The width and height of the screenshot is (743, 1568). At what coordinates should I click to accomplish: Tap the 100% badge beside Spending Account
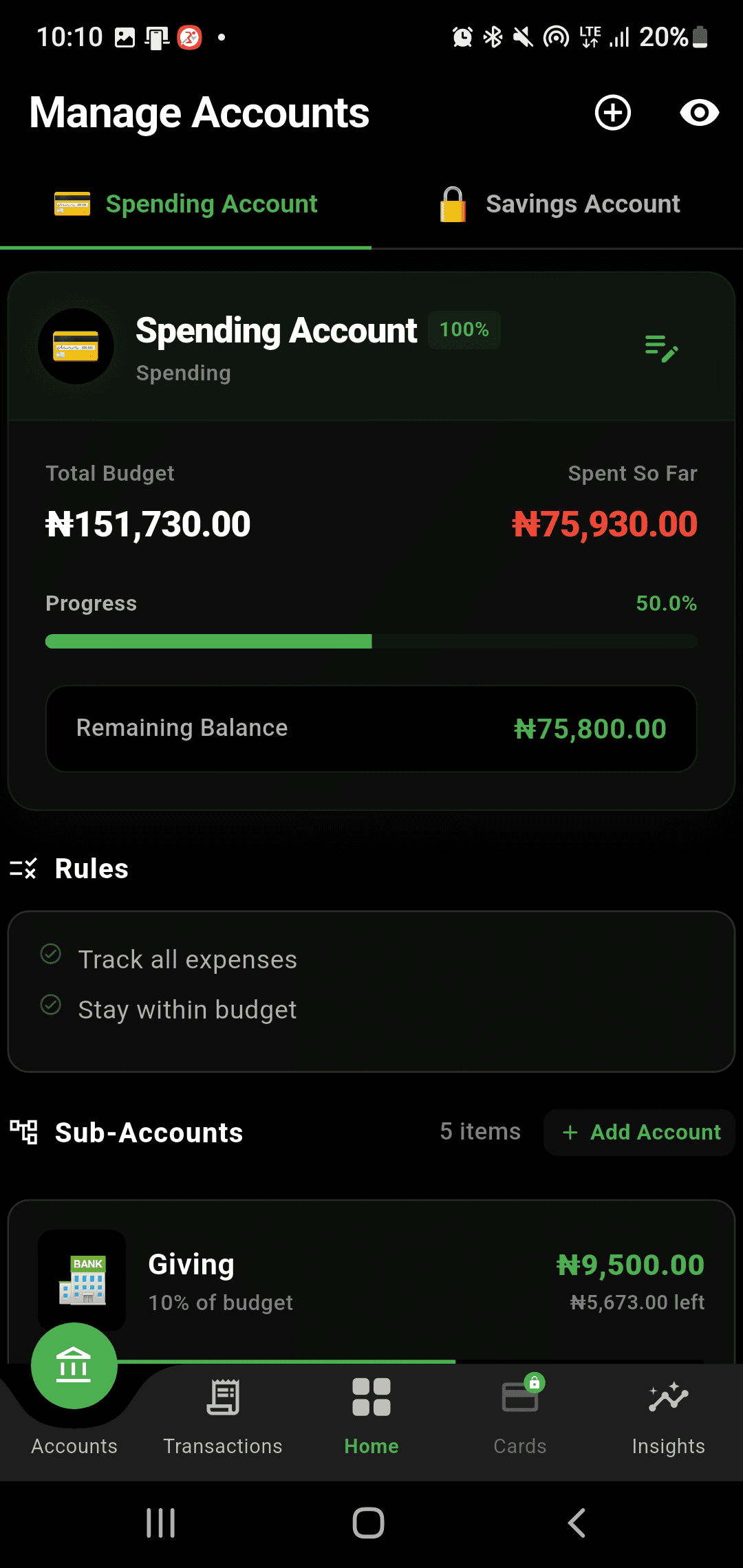tap(464, 330)
